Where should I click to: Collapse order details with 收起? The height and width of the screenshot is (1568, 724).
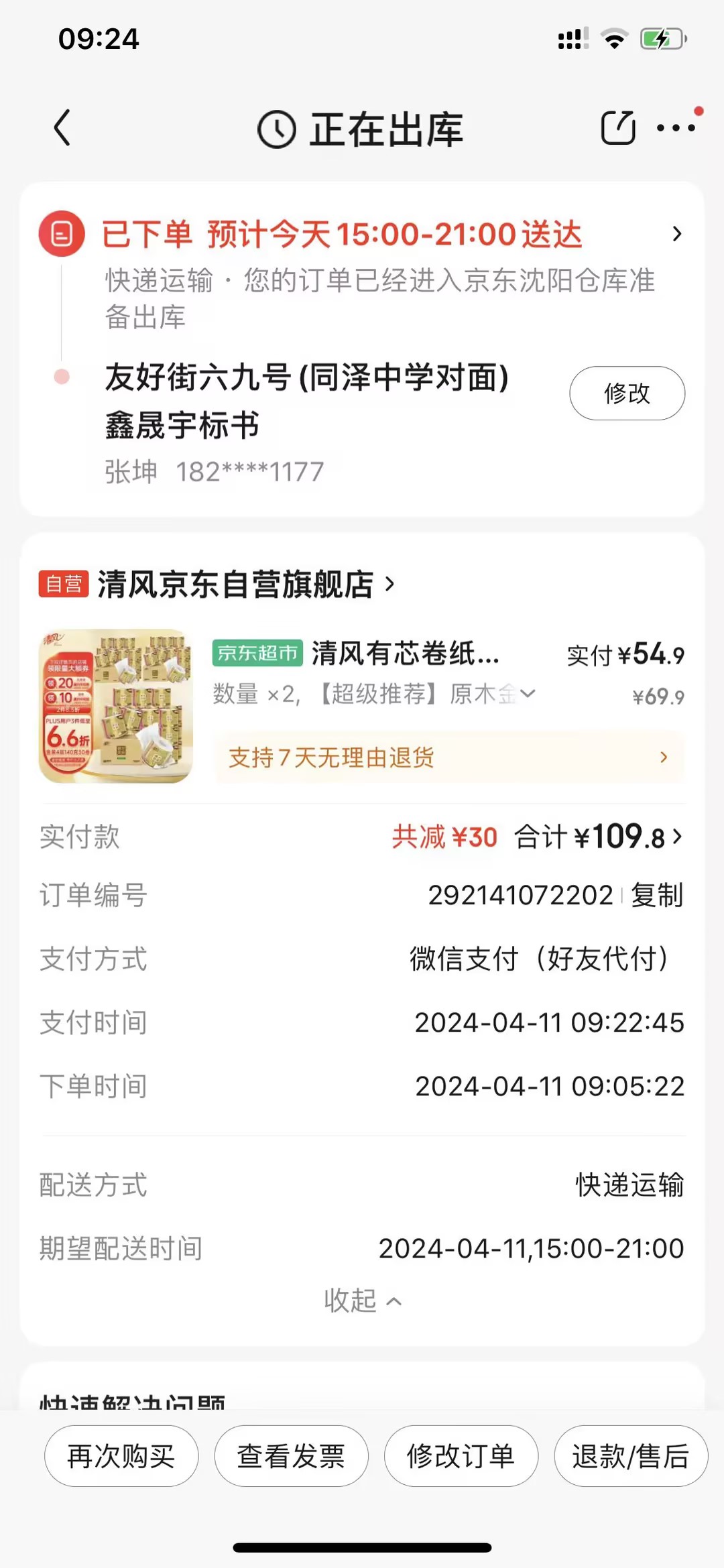(362, 1301)
